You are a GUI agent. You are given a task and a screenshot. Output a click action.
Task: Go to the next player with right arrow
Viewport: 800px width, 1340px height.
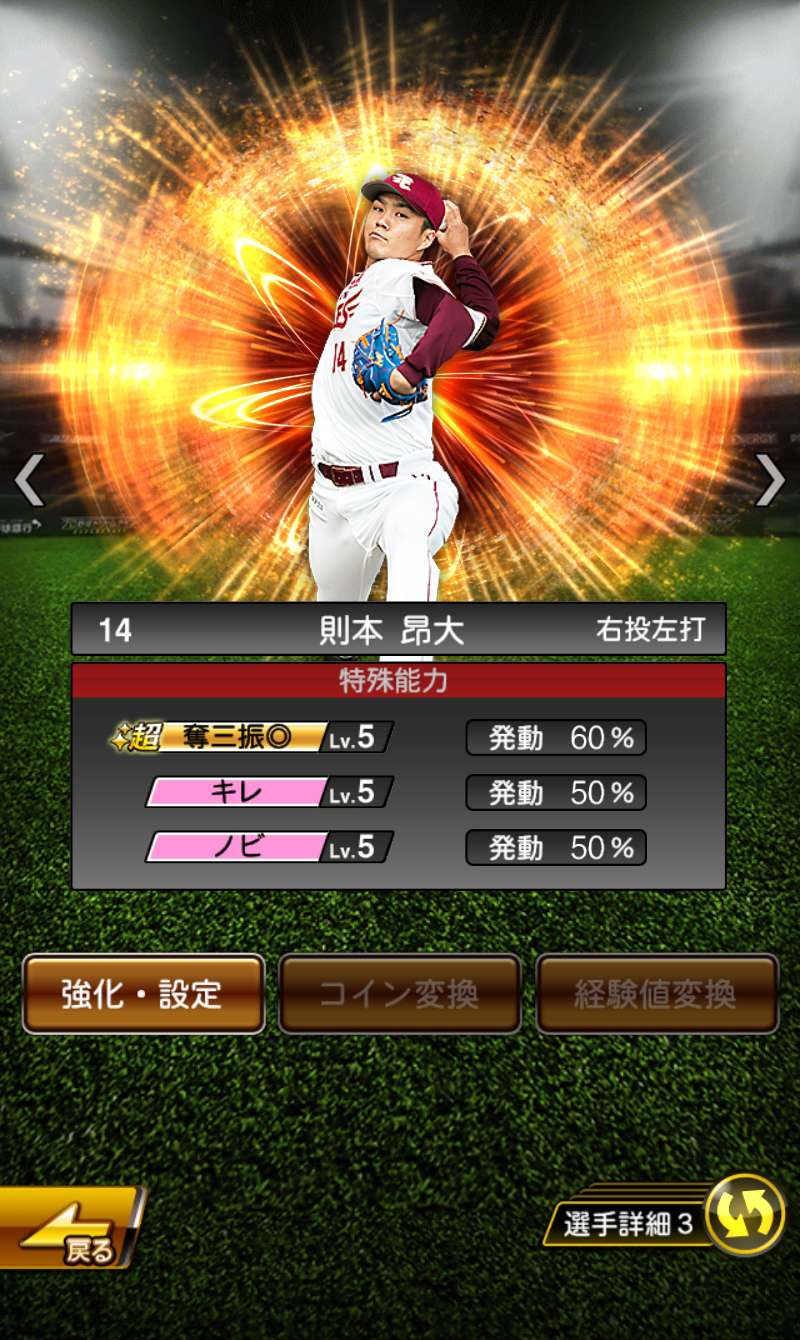click(x=770, y=481)
